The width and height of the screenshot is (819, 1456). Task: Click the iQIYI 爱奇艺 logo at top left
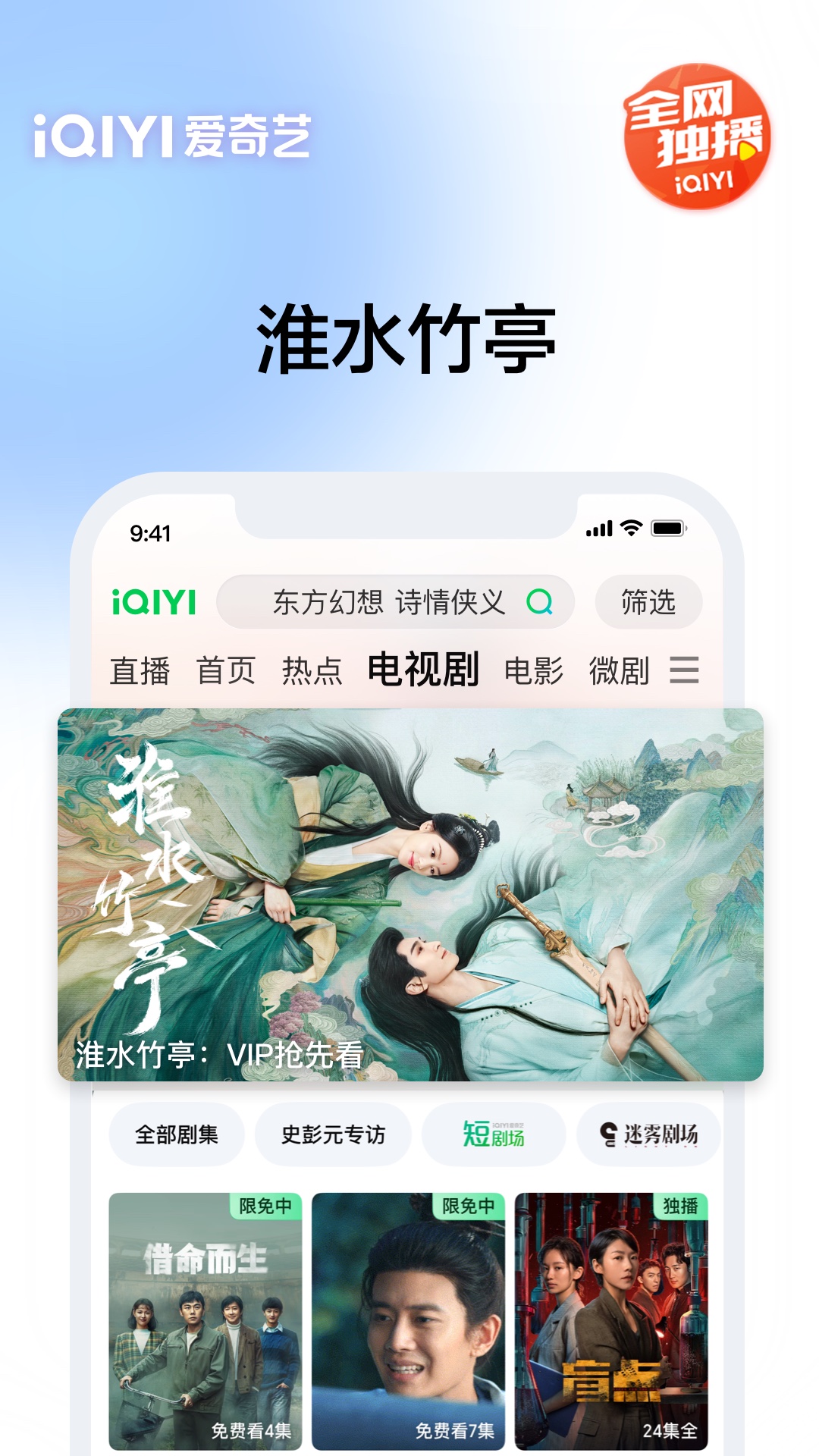(171, 133)
